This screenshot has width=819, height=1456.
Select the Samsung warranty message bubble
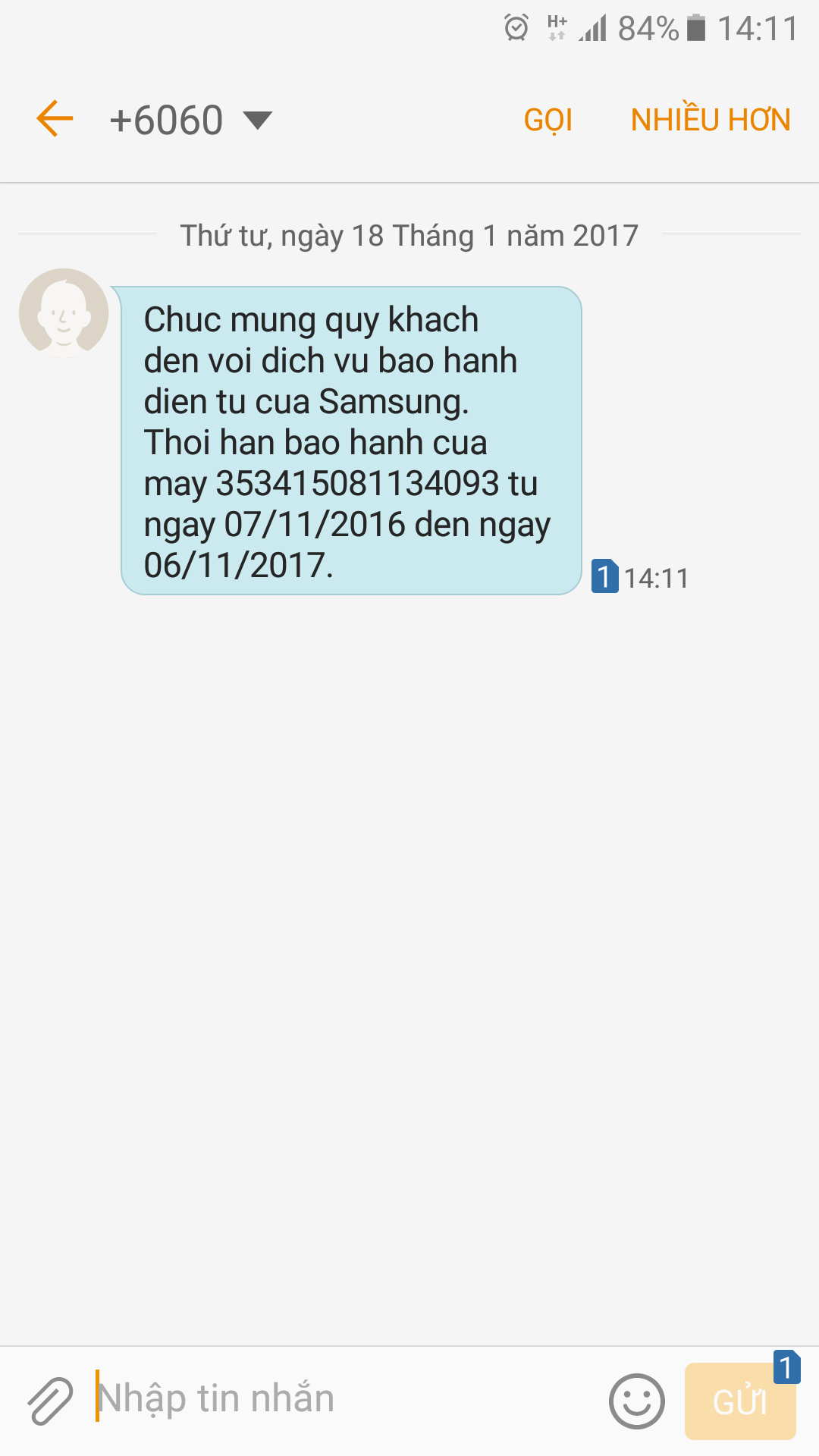tap(351, 441)
